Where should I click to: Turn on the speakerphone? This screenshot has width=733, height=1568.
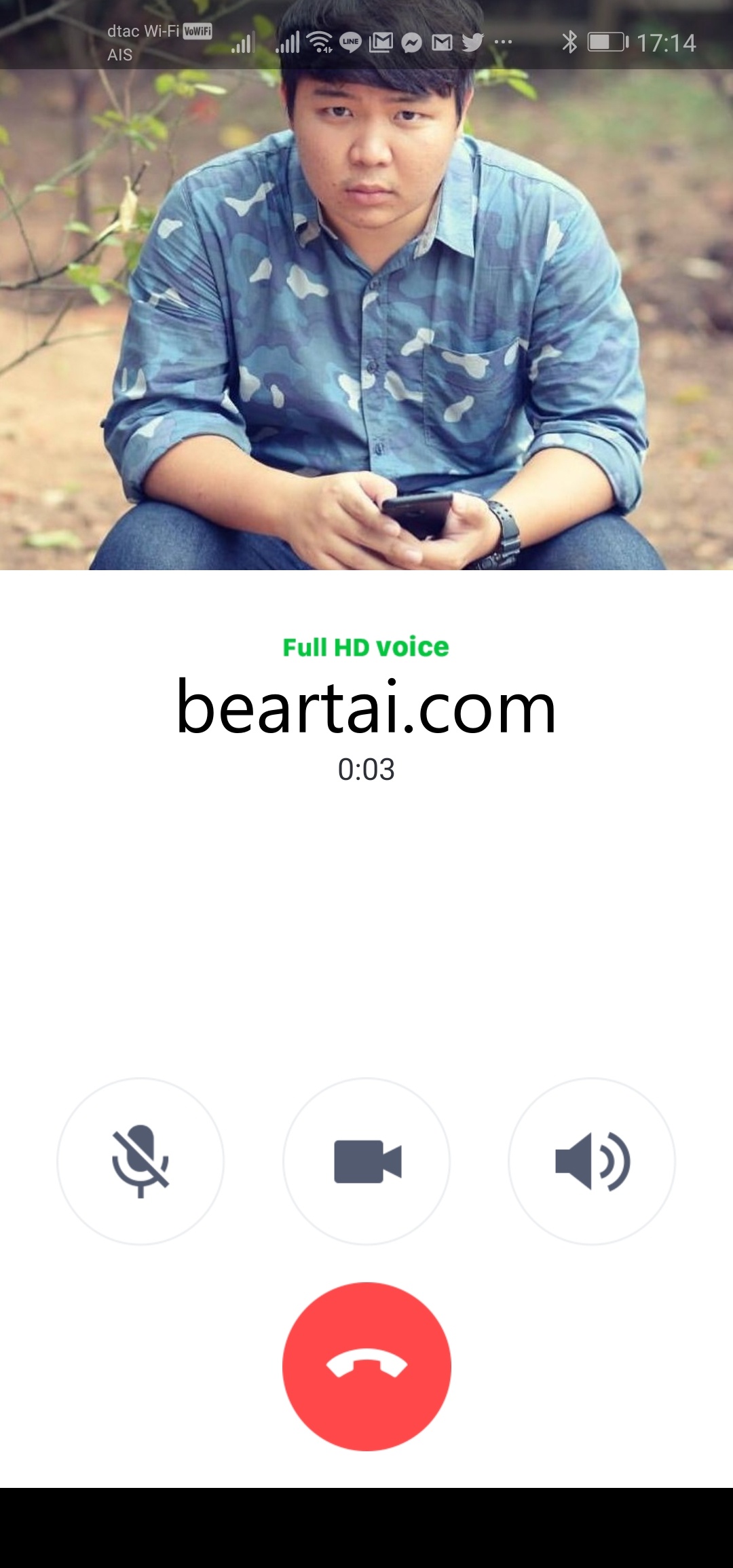coord(592,1161)
